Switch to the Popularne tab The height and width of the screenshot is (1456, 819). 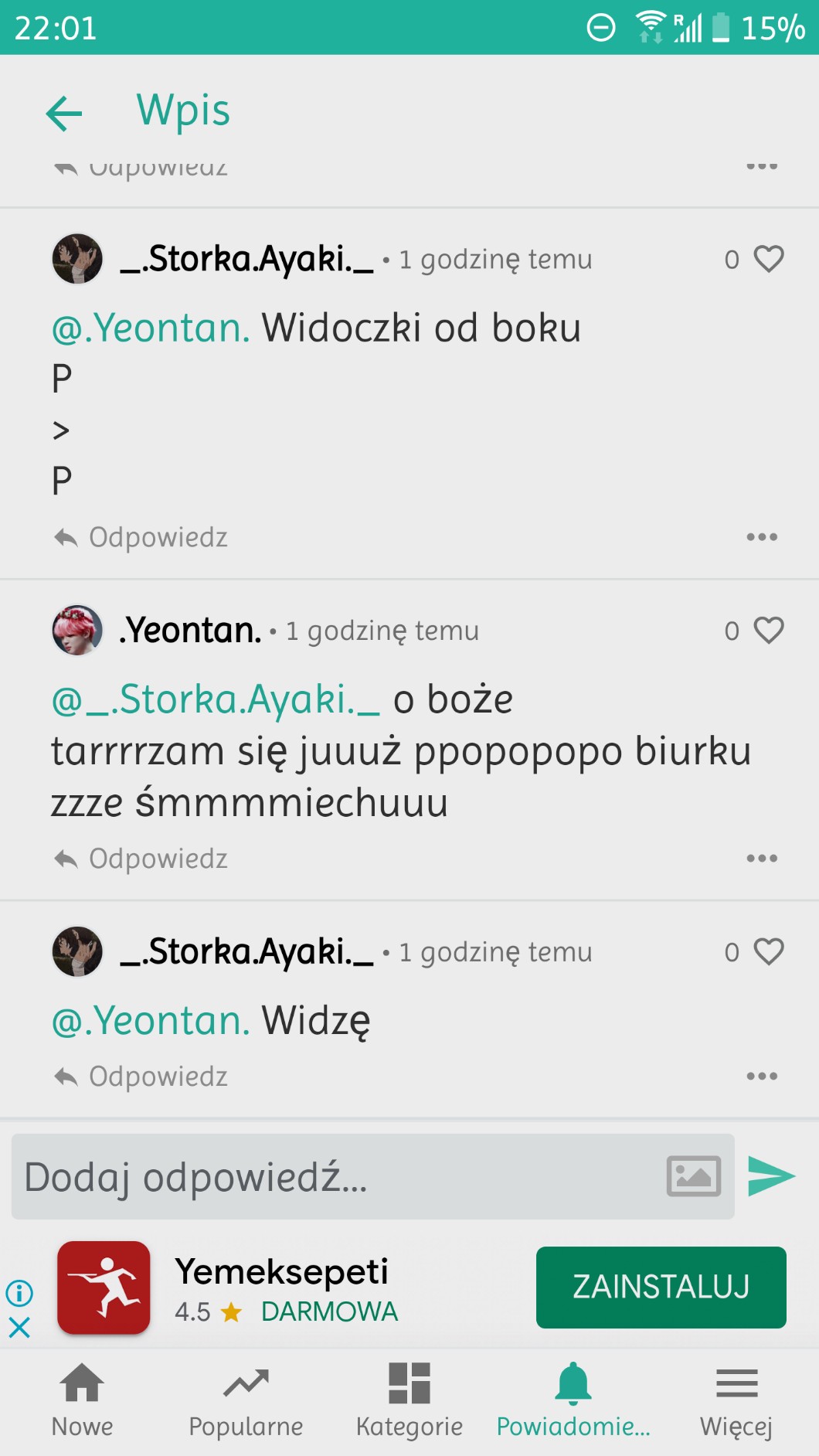click(246, 1400)
